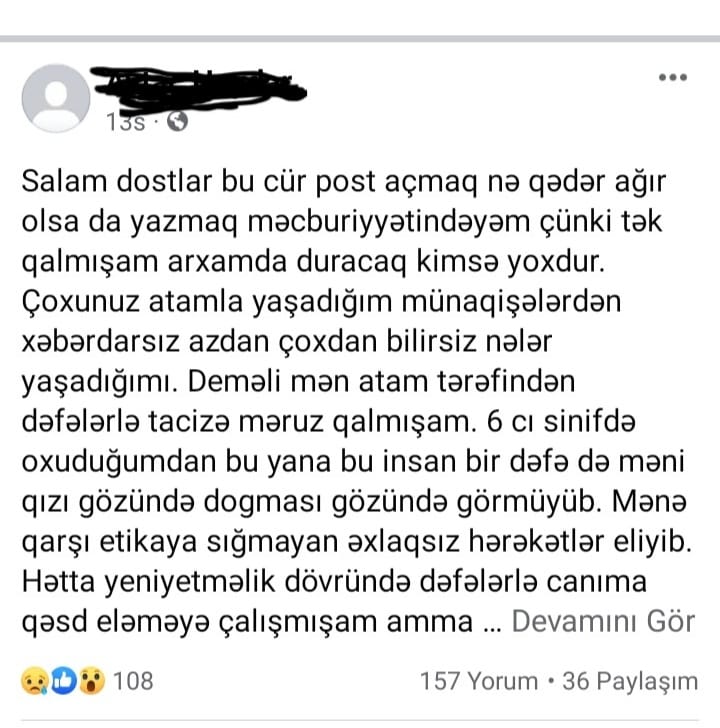View the 36 Paylaşım shares
720x728 pixels.
click(630, 681)
